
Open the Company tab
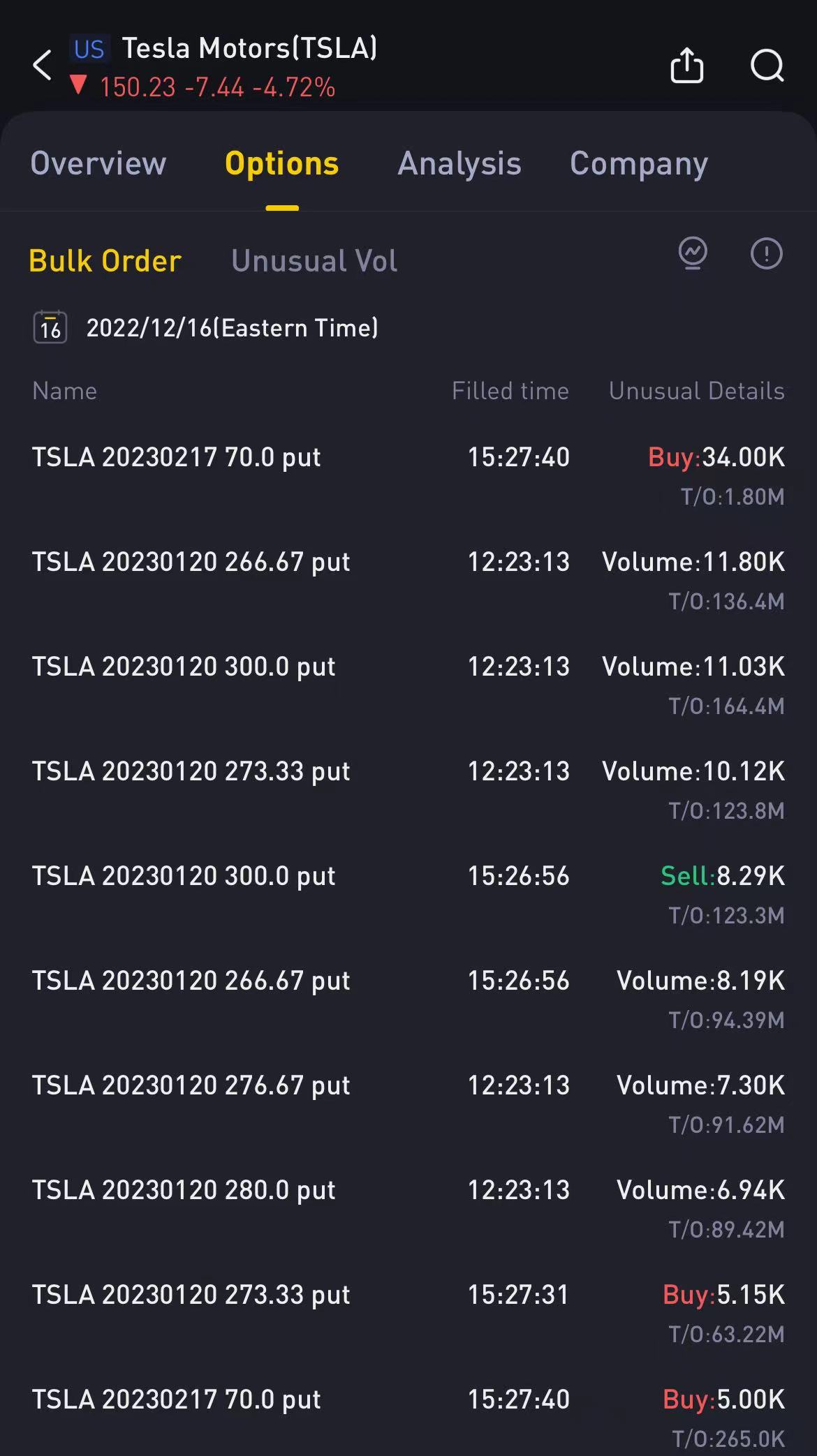click(x=639, y=163)
